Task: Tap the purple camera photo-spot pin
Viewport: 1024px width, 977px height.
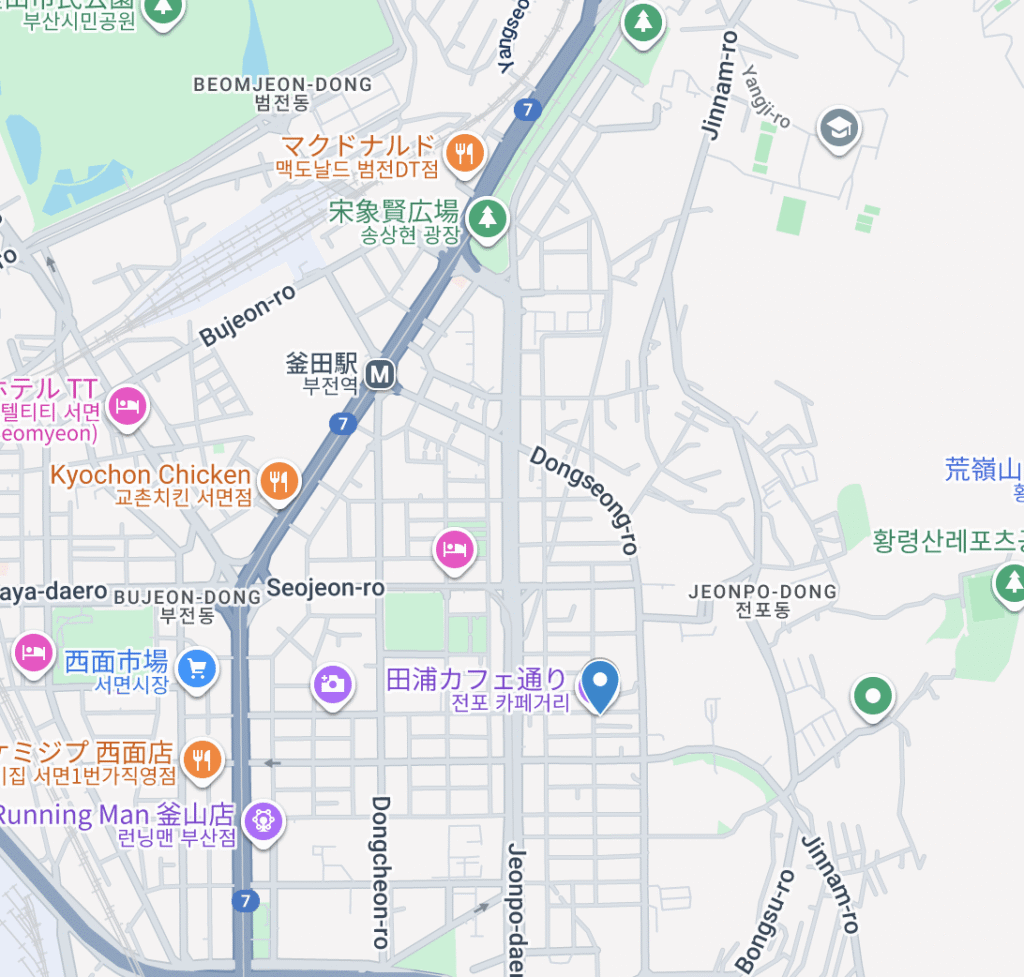Action: pos(332,684)
